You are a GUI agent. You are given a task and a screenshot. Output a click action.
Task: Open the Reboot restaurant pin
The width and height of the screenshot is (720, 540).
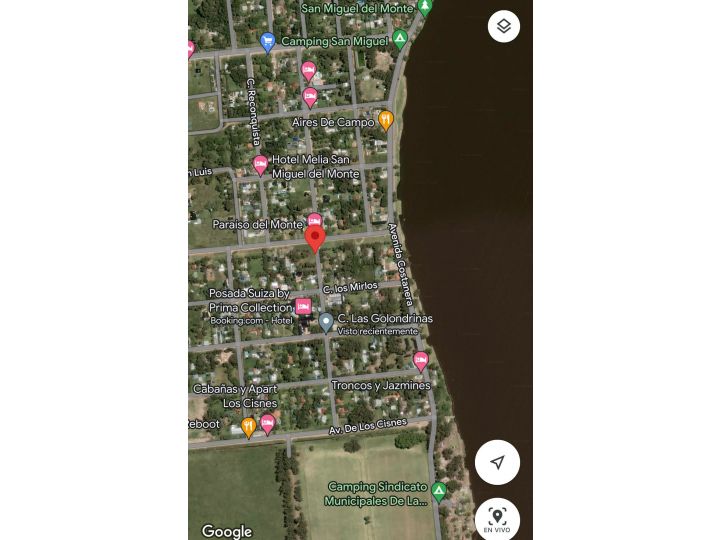point(248,427)
